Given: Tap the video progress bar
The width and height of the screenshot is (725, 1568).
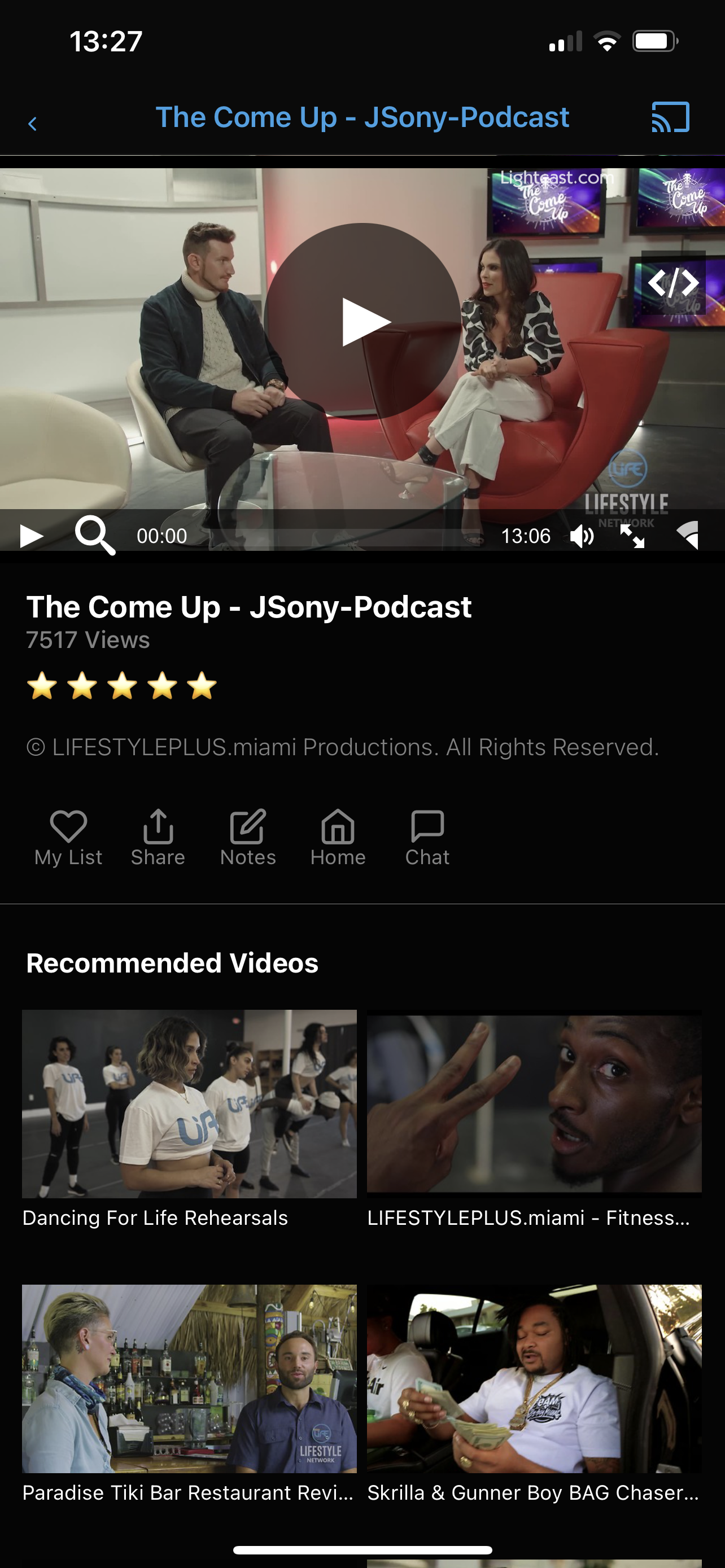Looking at the screenshot, I should [x=346, y=536].
